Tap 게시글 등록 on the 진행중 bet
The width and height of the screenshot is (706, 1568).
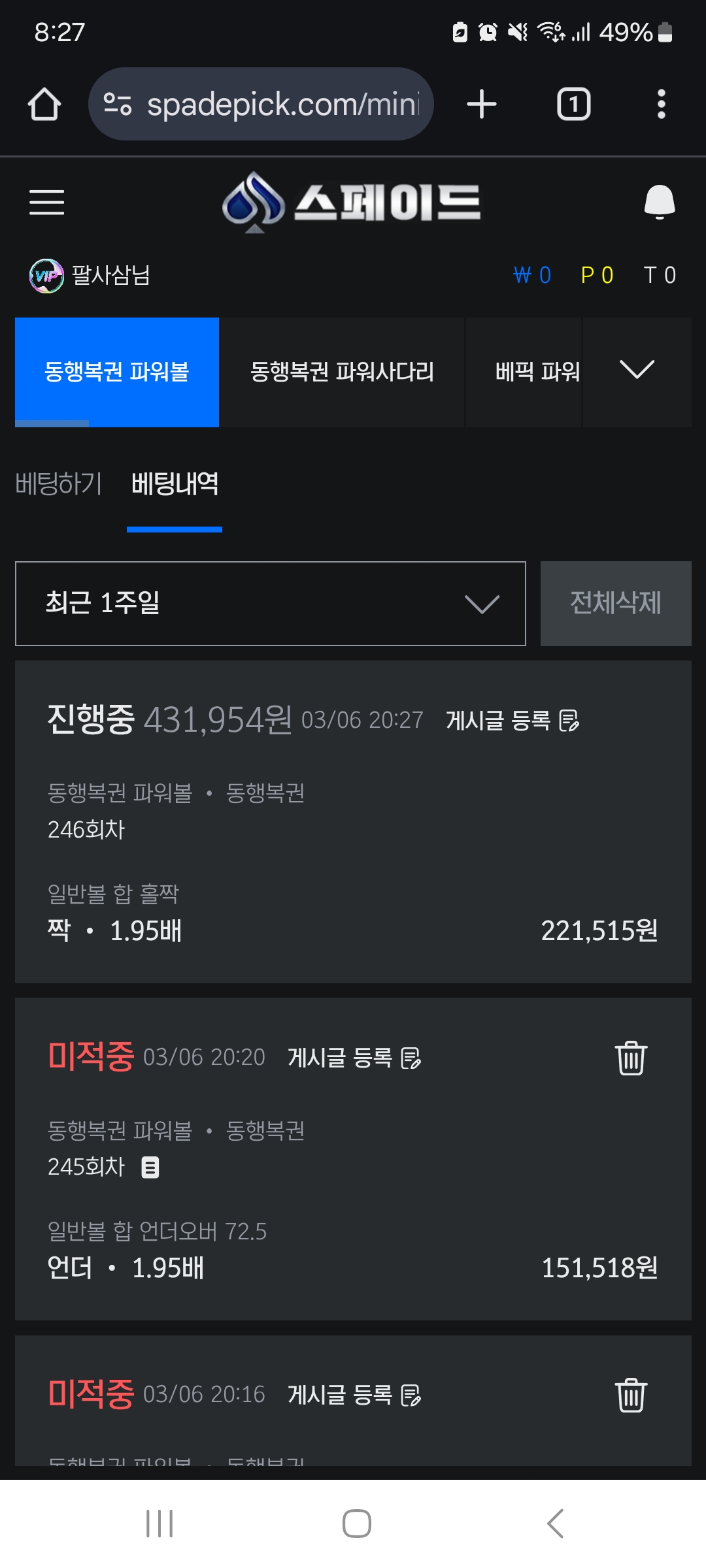[x=512, y=721]
